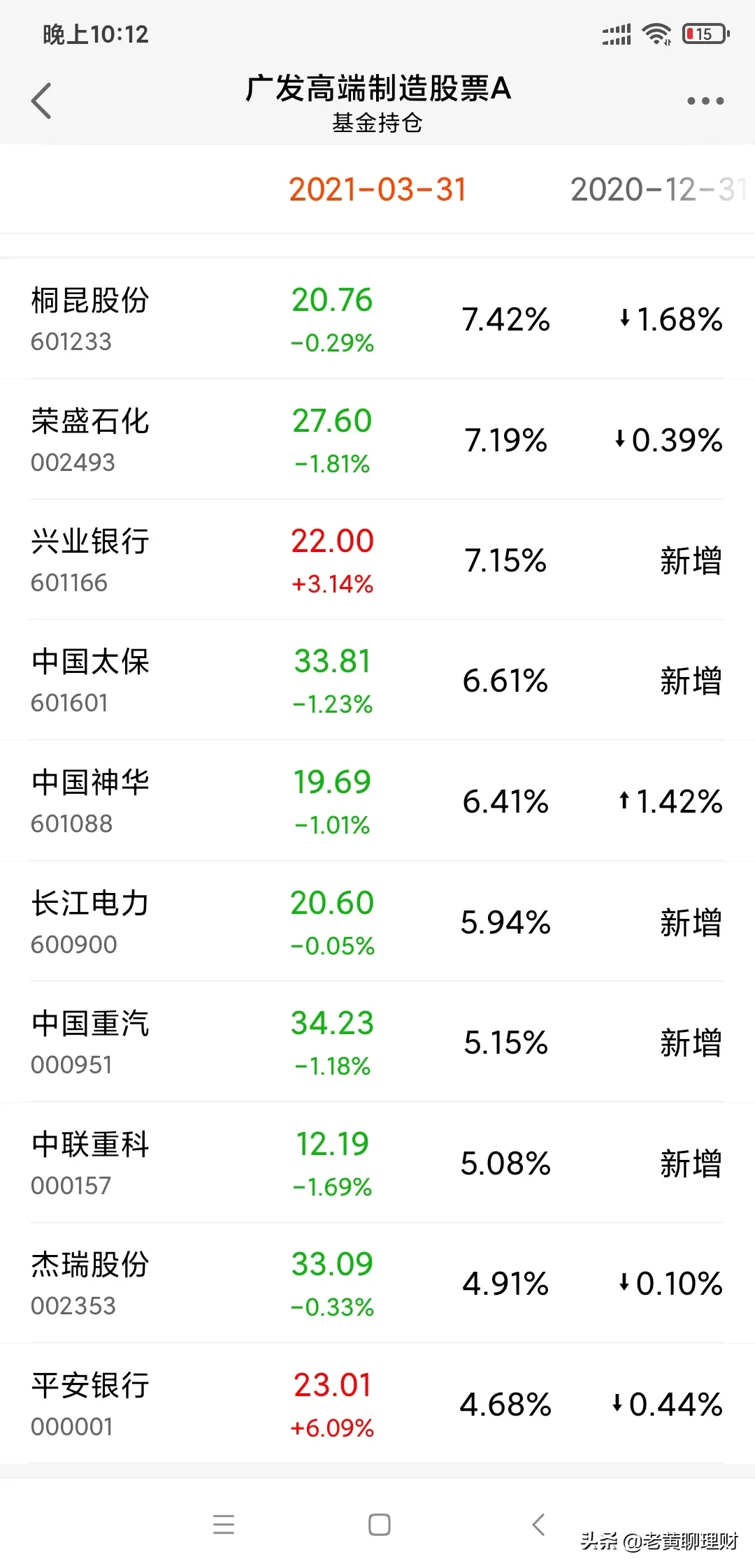View 兴业银行 601166 stock details

pos(377,560)
